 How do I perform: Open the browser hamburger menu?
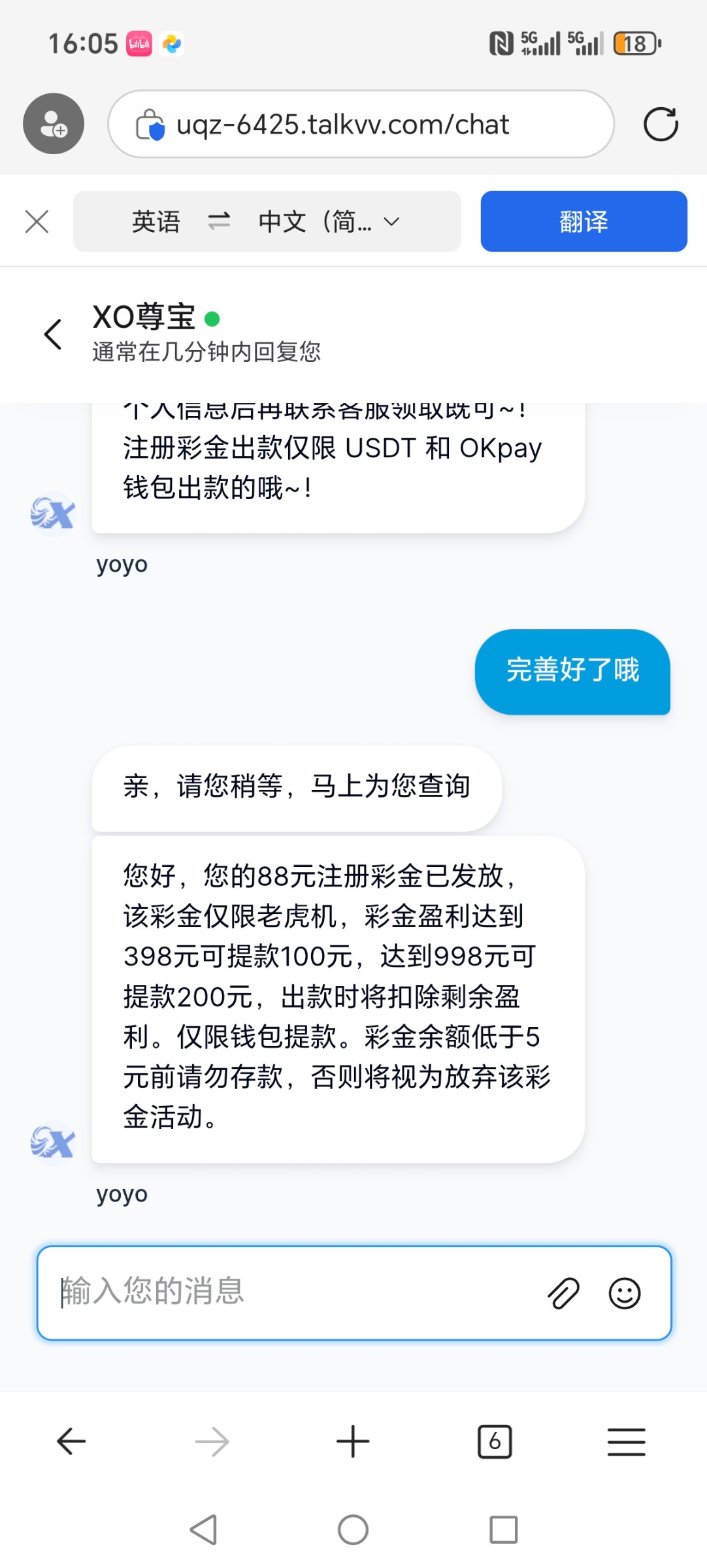point(626,1441)
